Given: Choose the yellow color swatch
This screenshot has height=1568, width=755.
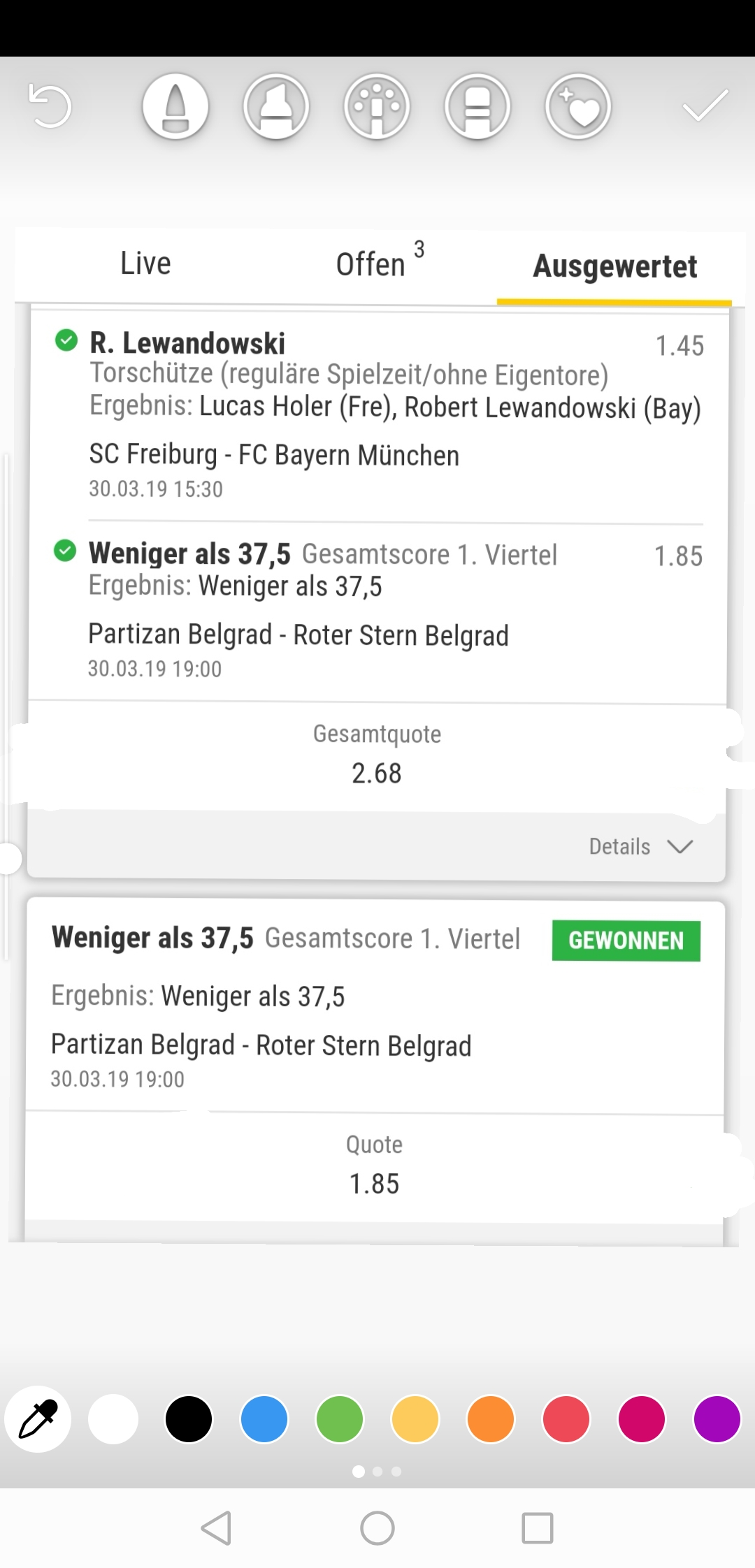Looking at the screenshot, I should 415,1418.
